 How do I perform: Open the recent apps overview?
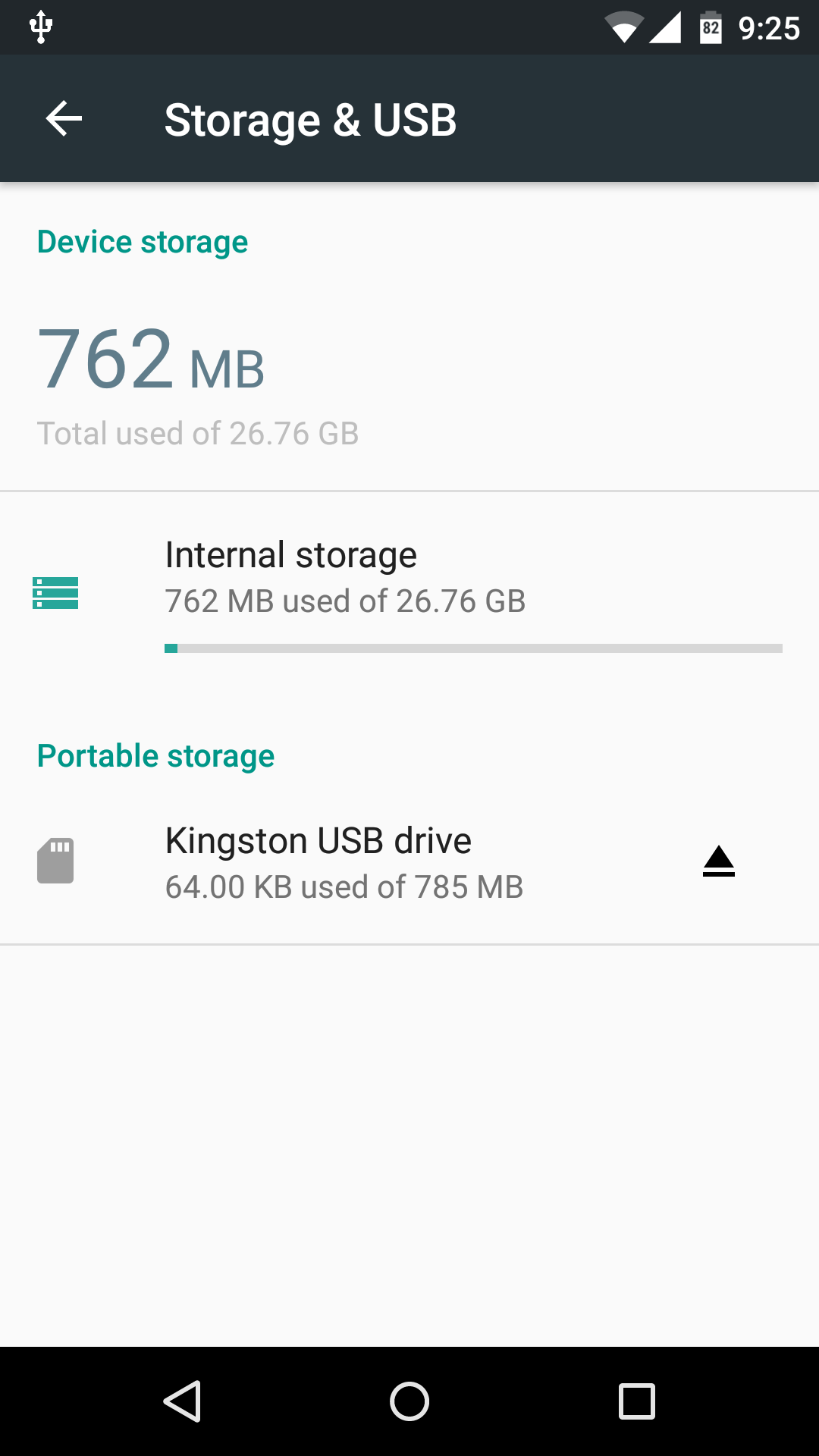(x=636, y=1401)
